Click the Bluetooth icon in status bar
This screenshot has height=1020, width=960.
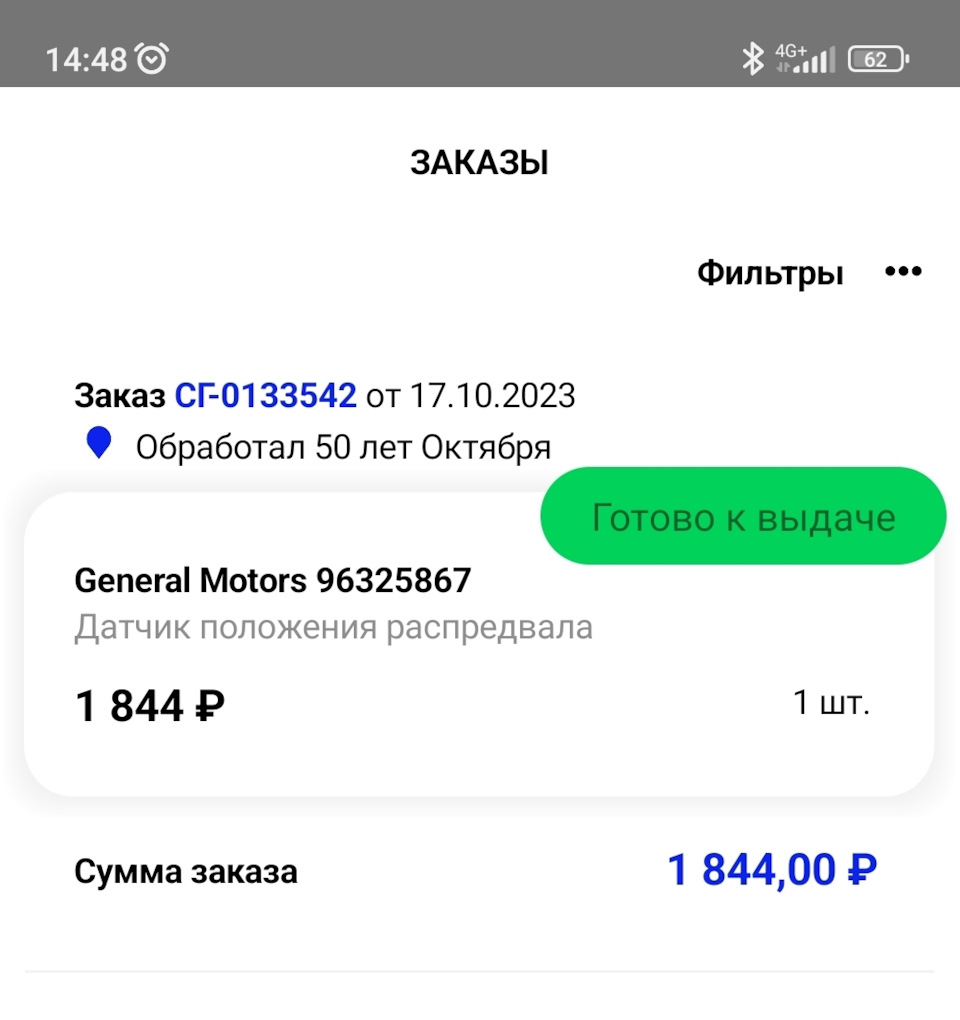tap(750, 58)
